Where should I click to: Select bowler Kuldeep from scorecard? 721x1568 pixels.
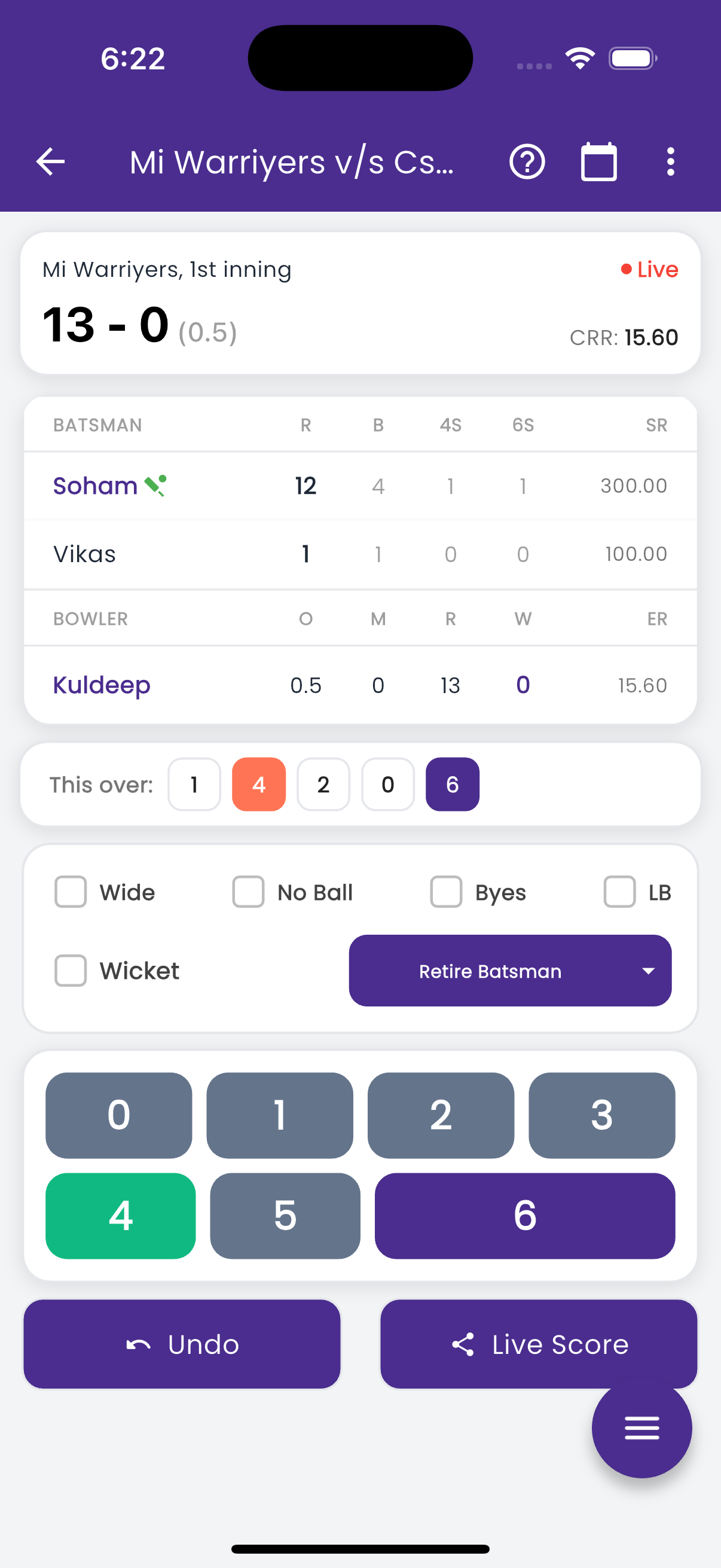tap(101, 684)
